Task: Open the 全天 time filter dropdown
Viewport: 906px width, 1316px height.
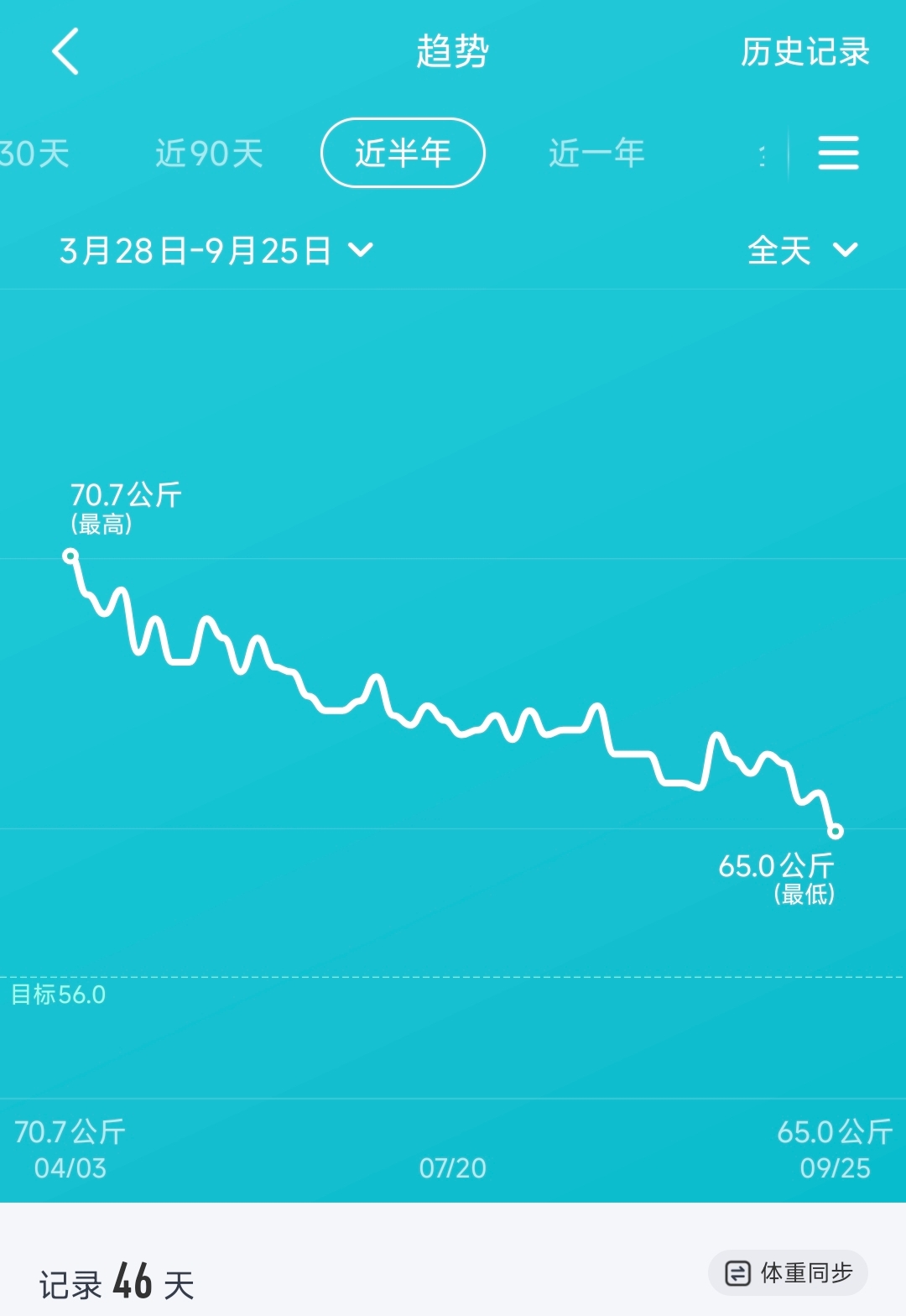Action: coord(803,250)
